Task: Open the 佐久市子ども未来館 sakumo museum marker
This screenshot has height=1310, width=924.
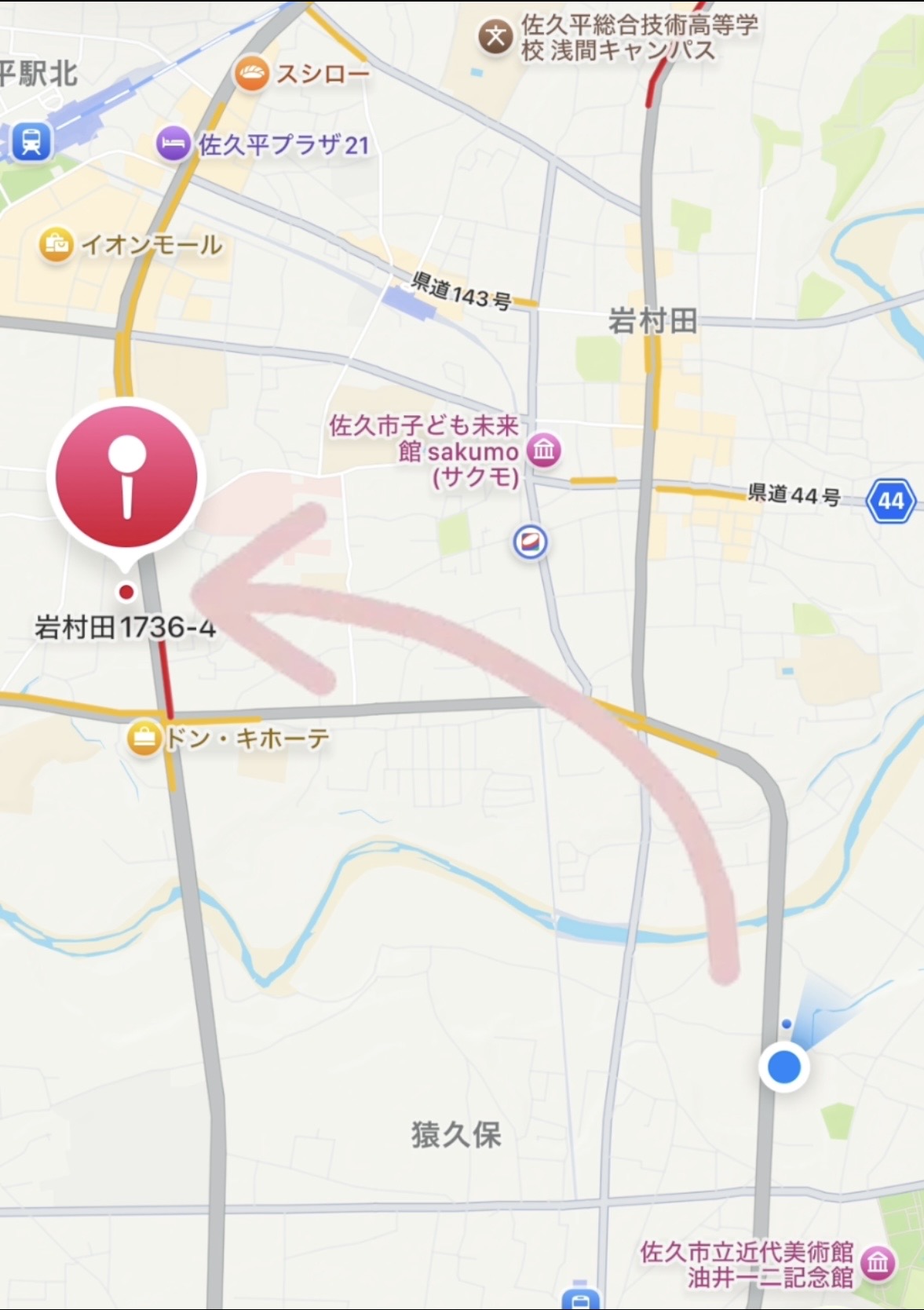Action: 543,451
